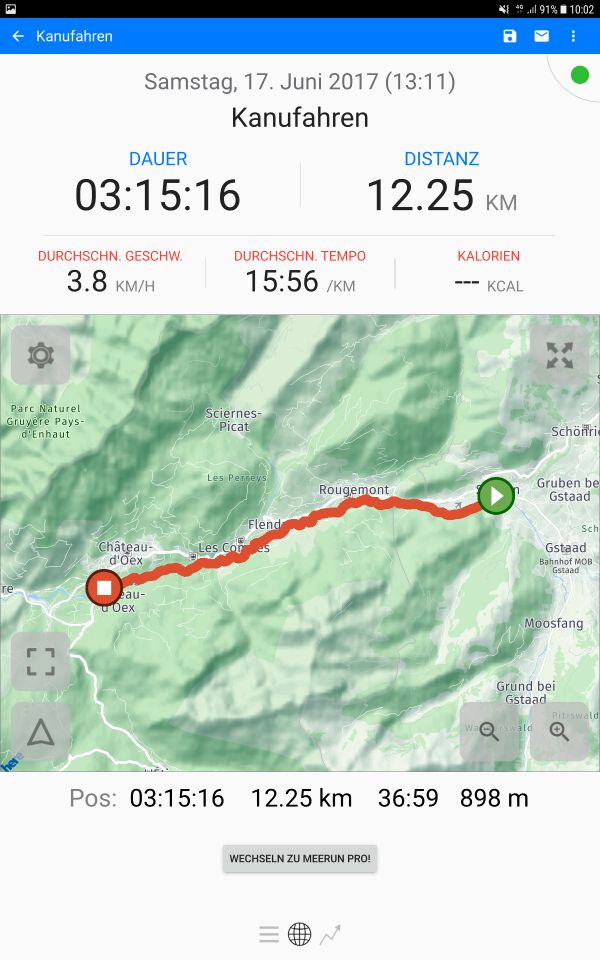Tap the green start marker on route

[x=496, y=495]
